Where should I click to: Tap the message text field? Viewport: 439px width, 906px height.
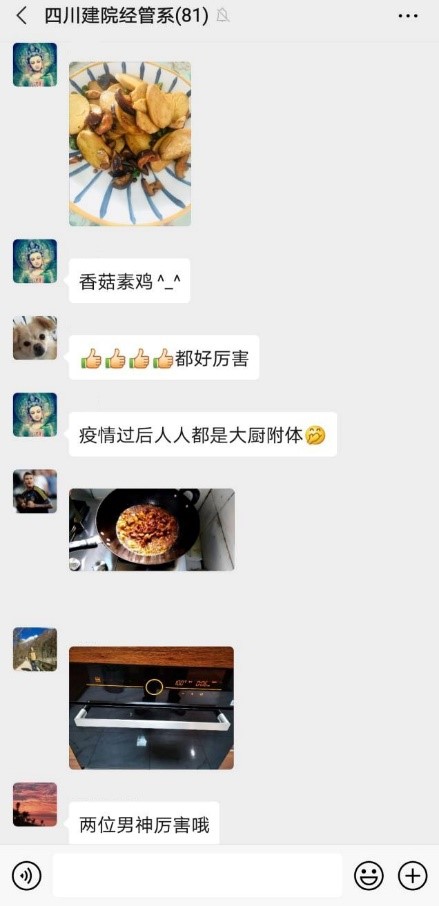pyautogui.click(x=197, y=875)
